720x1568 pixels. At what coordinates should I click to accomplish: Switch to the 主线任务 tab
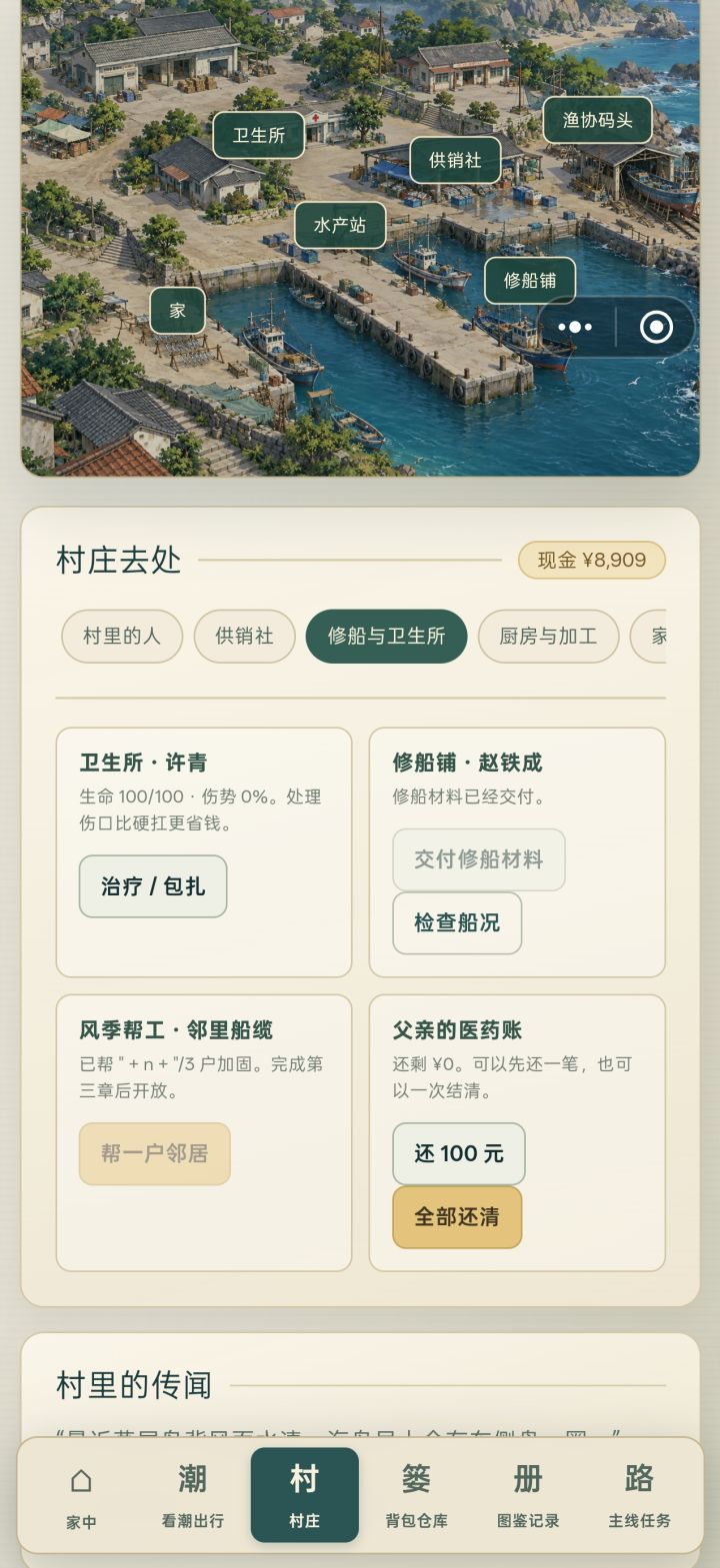pyautogui.click(x=639, y=1495)
